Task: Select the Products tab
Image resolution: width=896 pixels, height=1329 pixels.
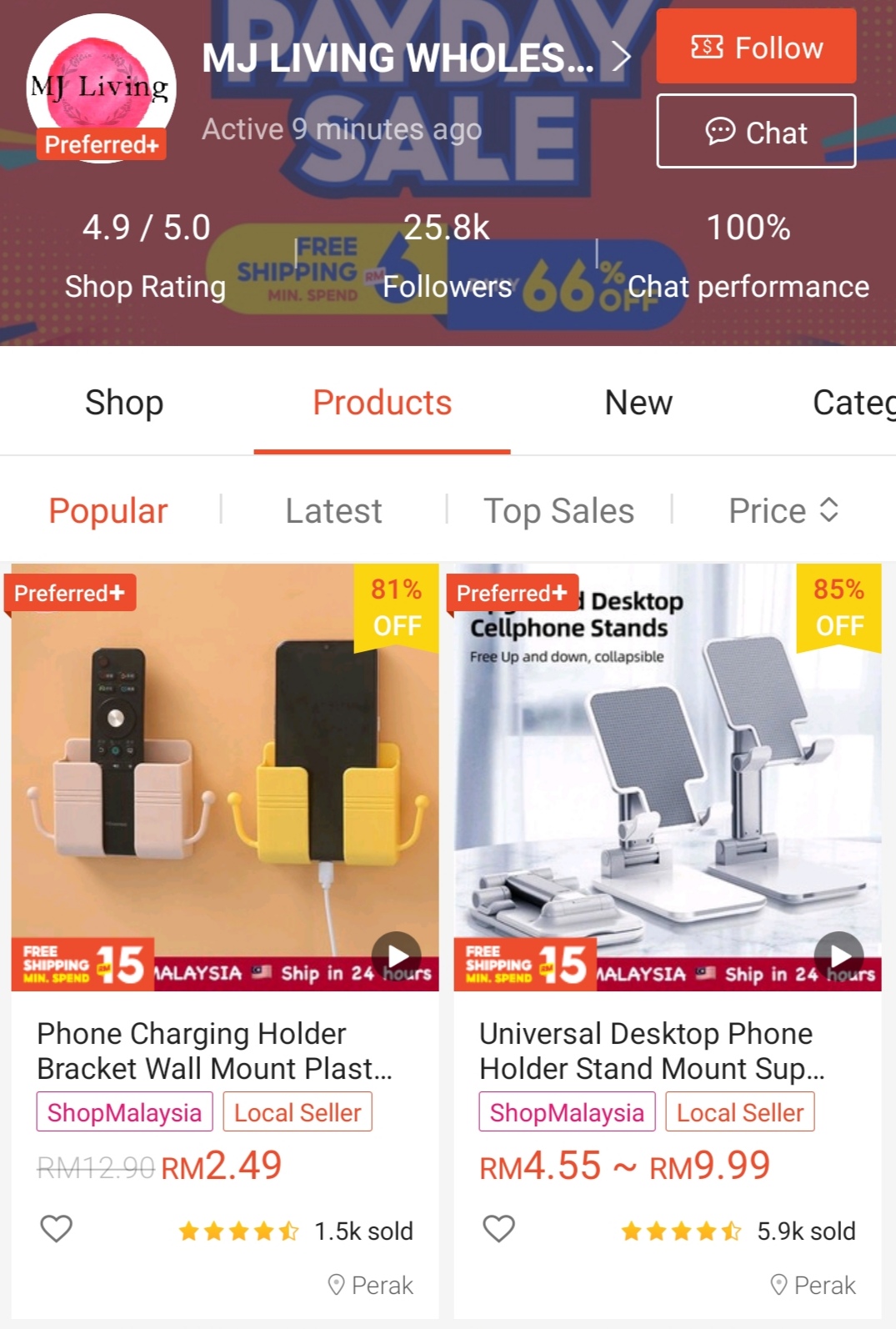Action: tap(382, 403)
